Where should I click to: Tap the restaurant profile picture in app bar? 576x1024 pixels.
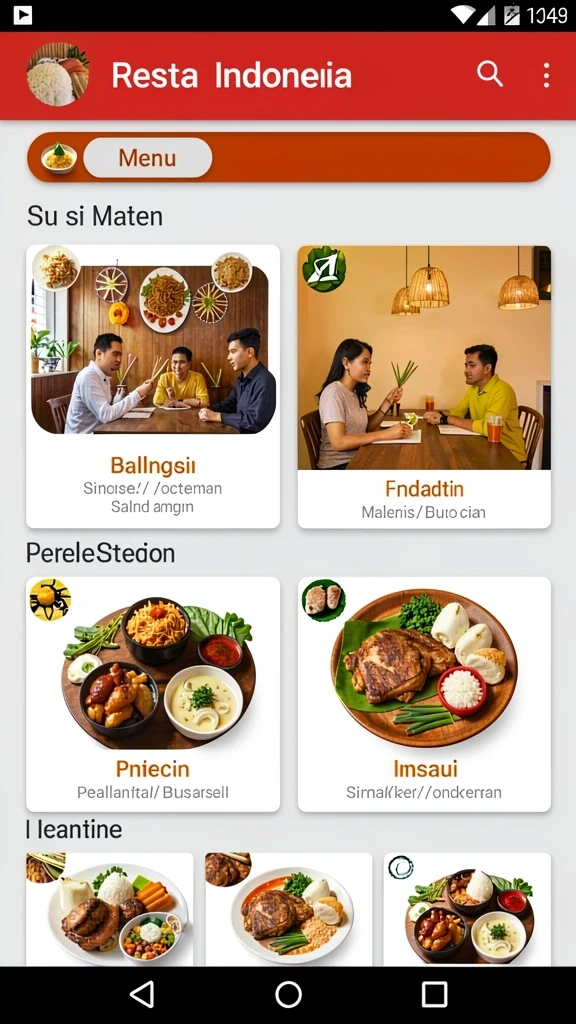tap(57, 74)
